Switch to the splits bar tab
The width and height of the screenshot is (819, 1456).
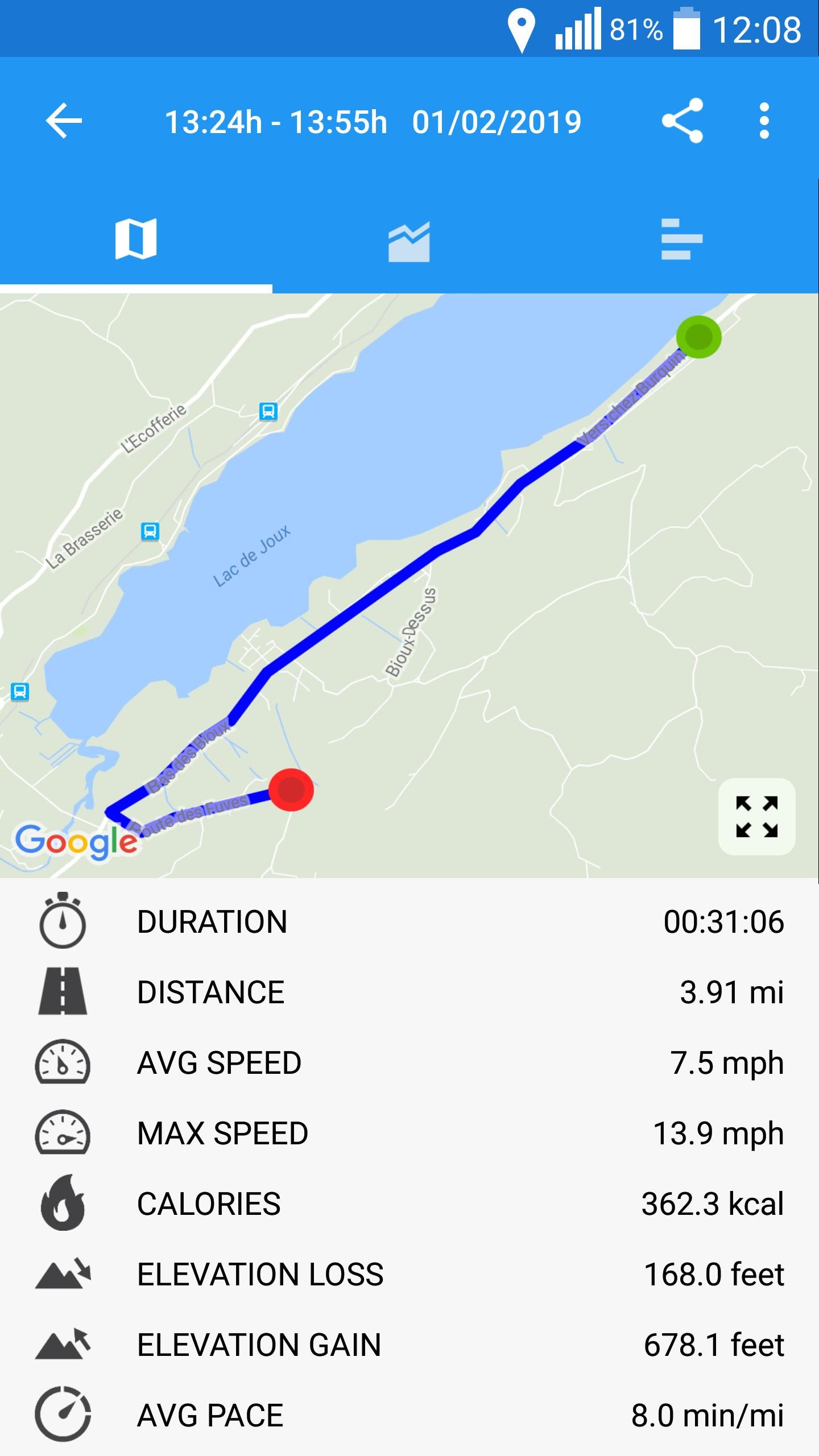(x=681, y=239)
